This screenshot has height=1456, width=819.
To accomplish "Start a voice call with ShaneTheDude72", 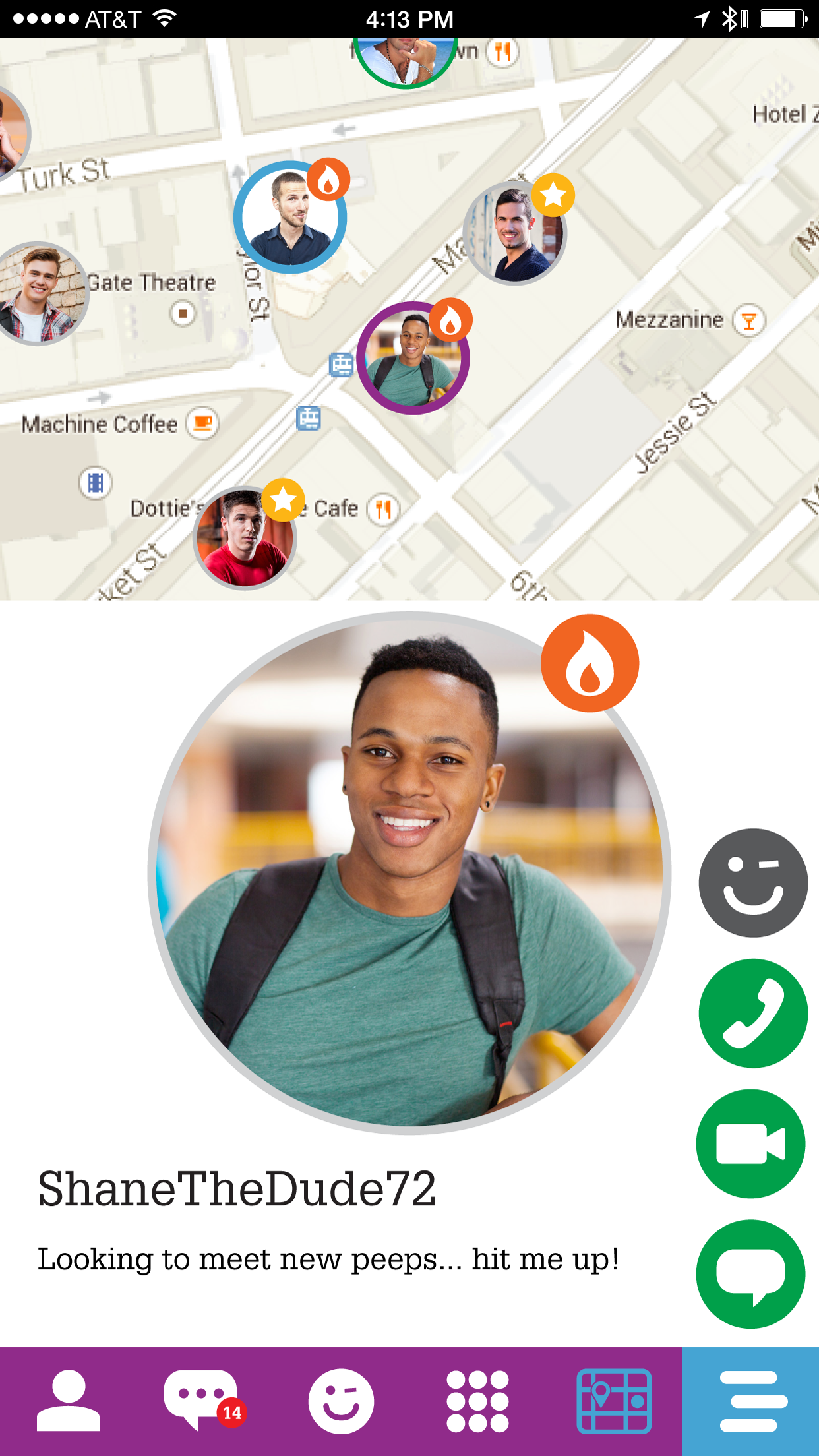I will tap(752, 1013).
